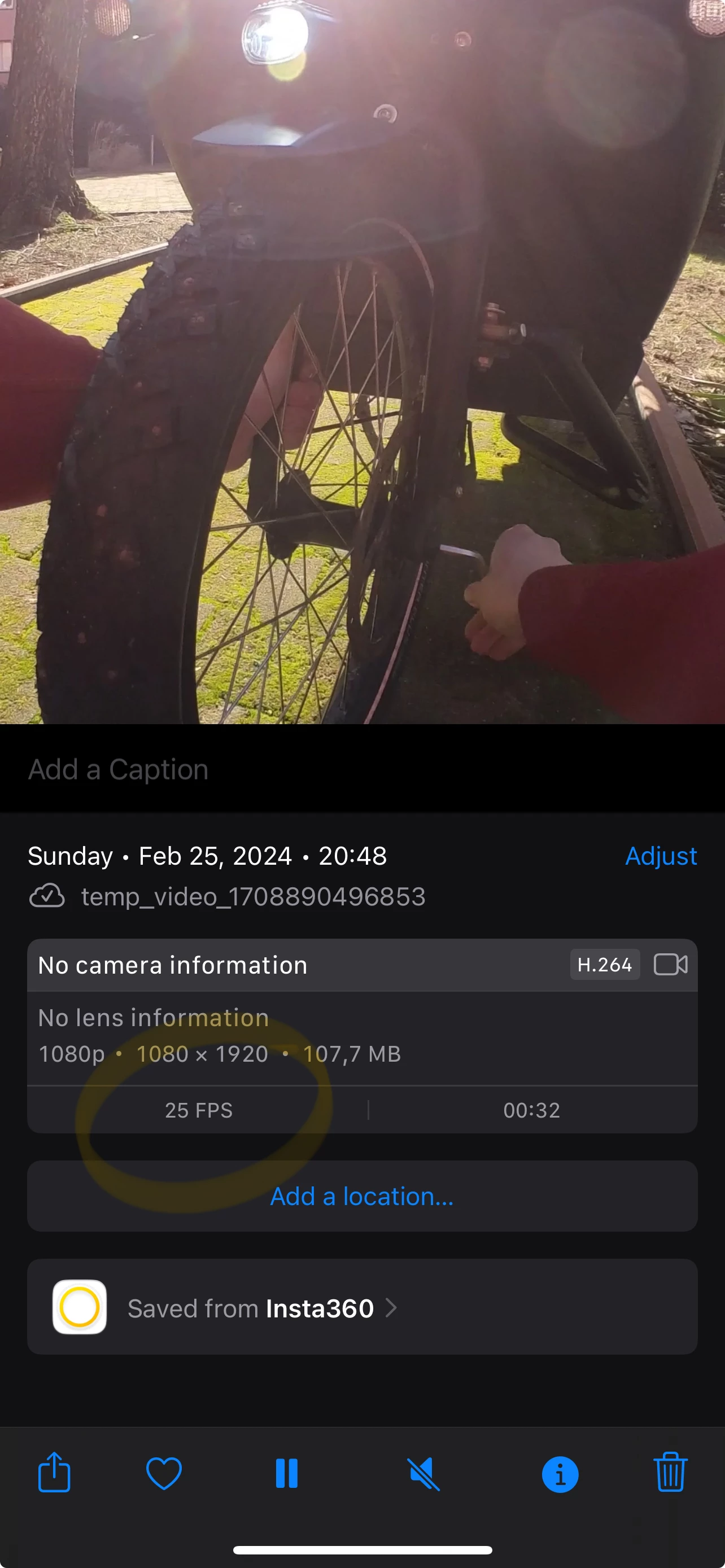The height and width of the screenshot is (1568, 725).
Task: Open Saved from Insta360 row
Action: [362, 1307]
